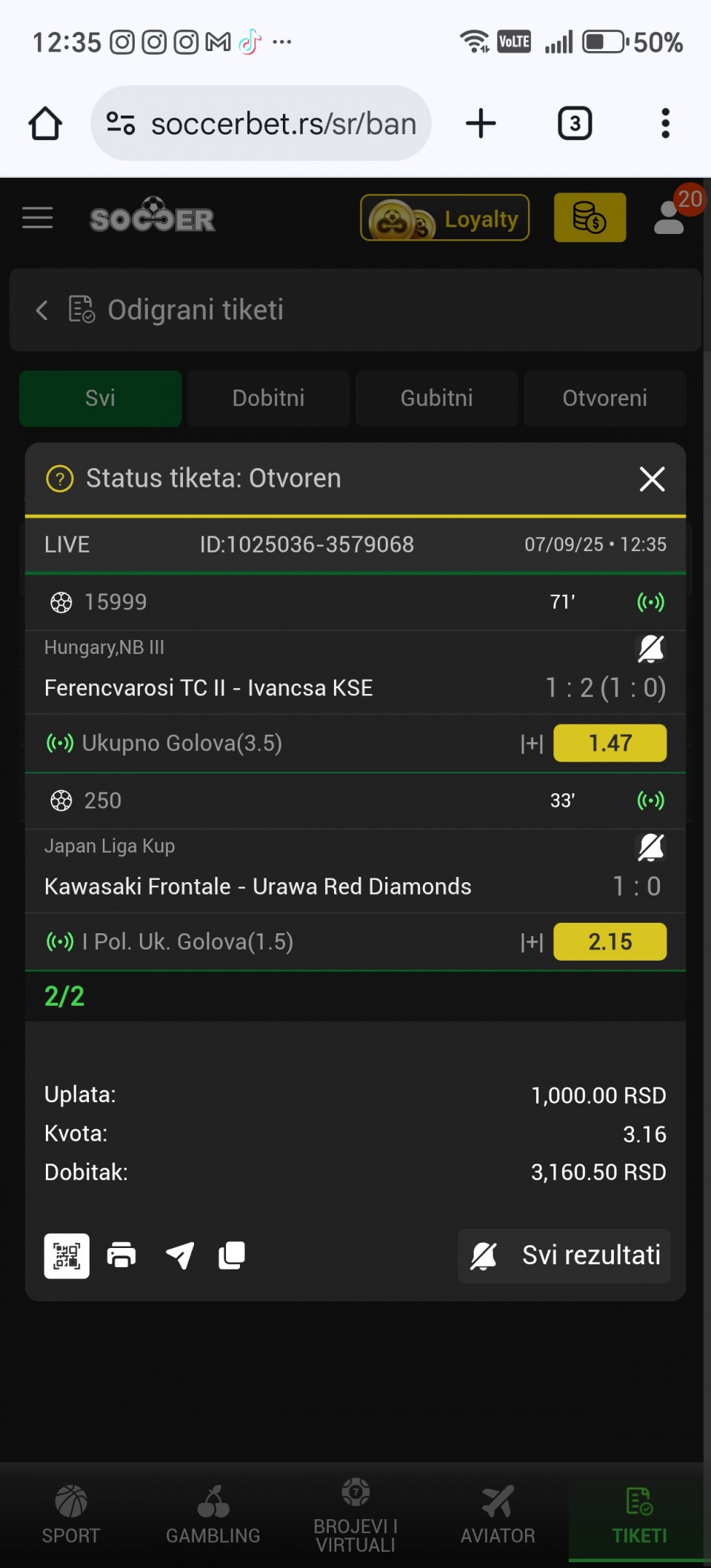Open the Loyalty program button
Screen dimensions: 711x1568
(444, 218)
